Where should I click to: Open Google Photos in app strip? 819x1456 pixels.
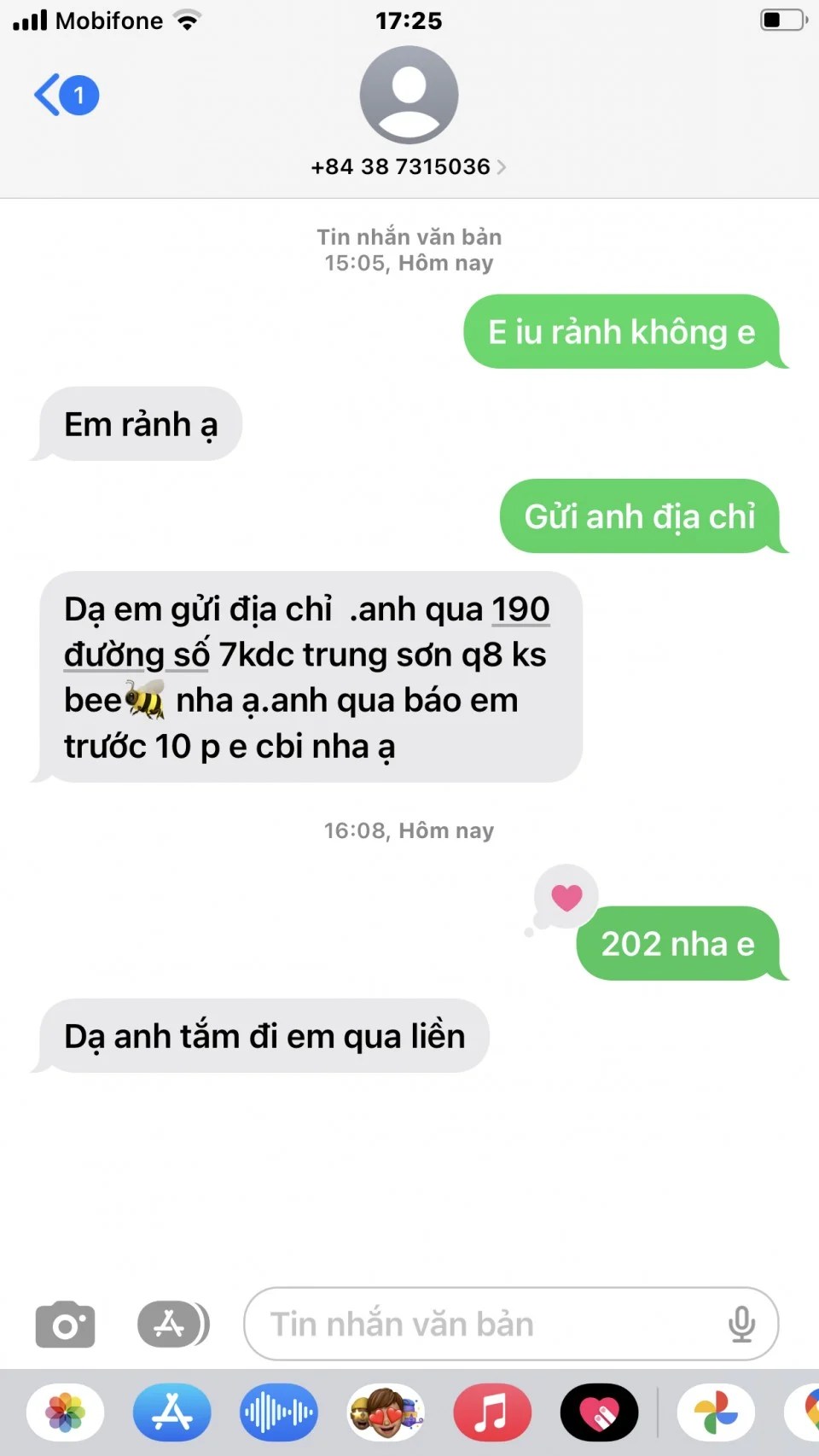point(716,1412)
